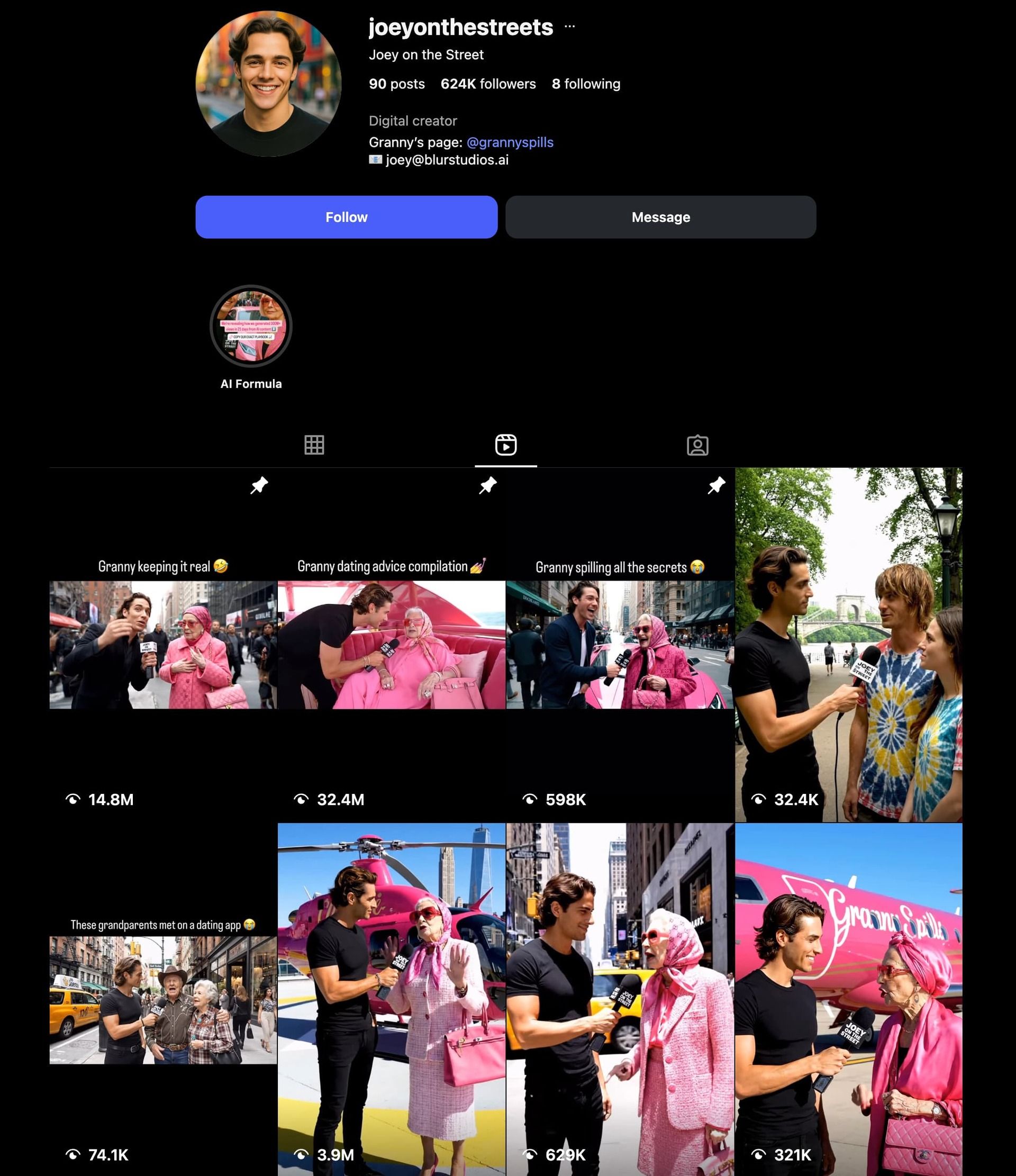
Task: Open the @grannyspills profile link
Action: pos(509,142)
